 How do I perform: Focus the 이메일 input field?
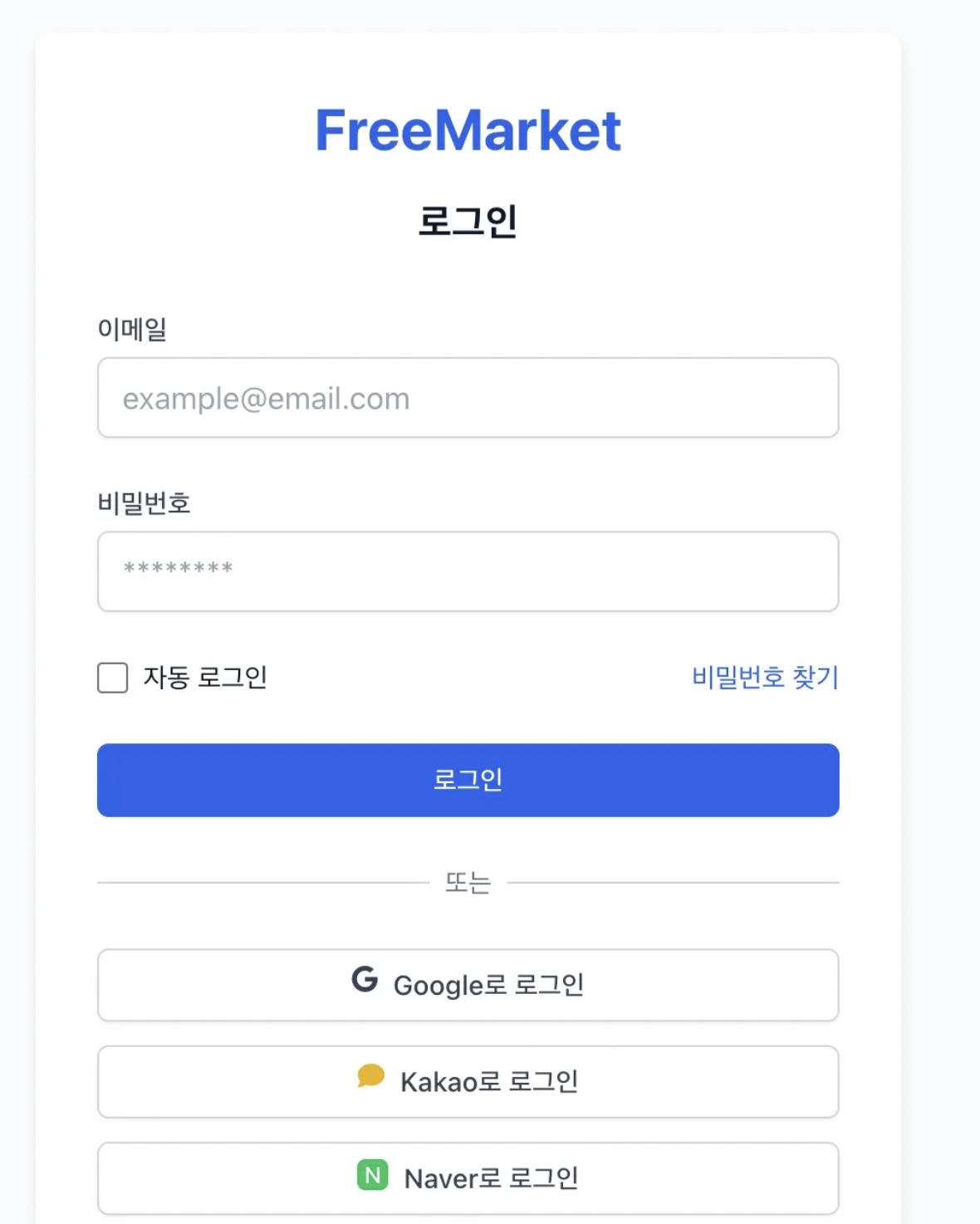click(468, 398)
